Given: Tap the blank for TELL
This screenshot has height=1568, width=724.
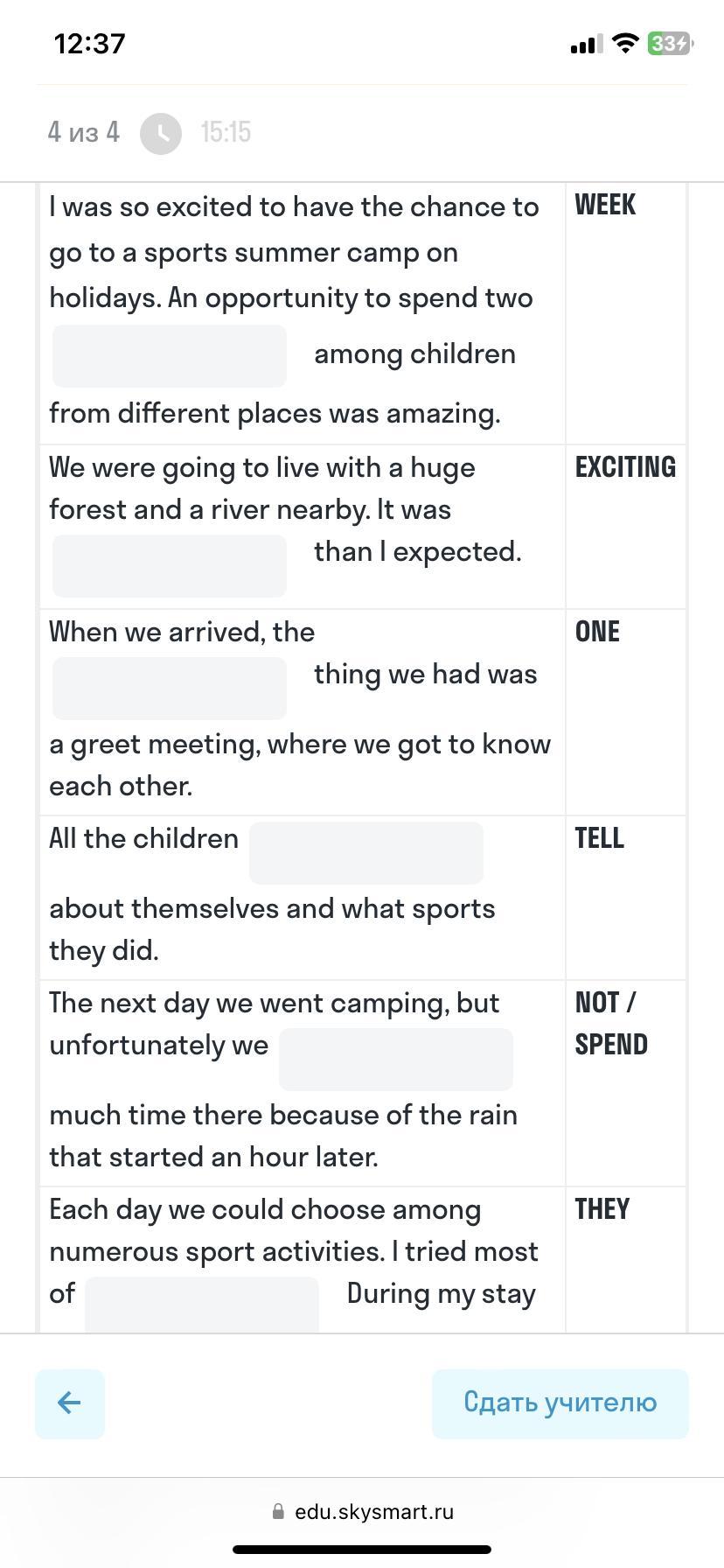Looking at the screenshot, I should click(365, 852).
